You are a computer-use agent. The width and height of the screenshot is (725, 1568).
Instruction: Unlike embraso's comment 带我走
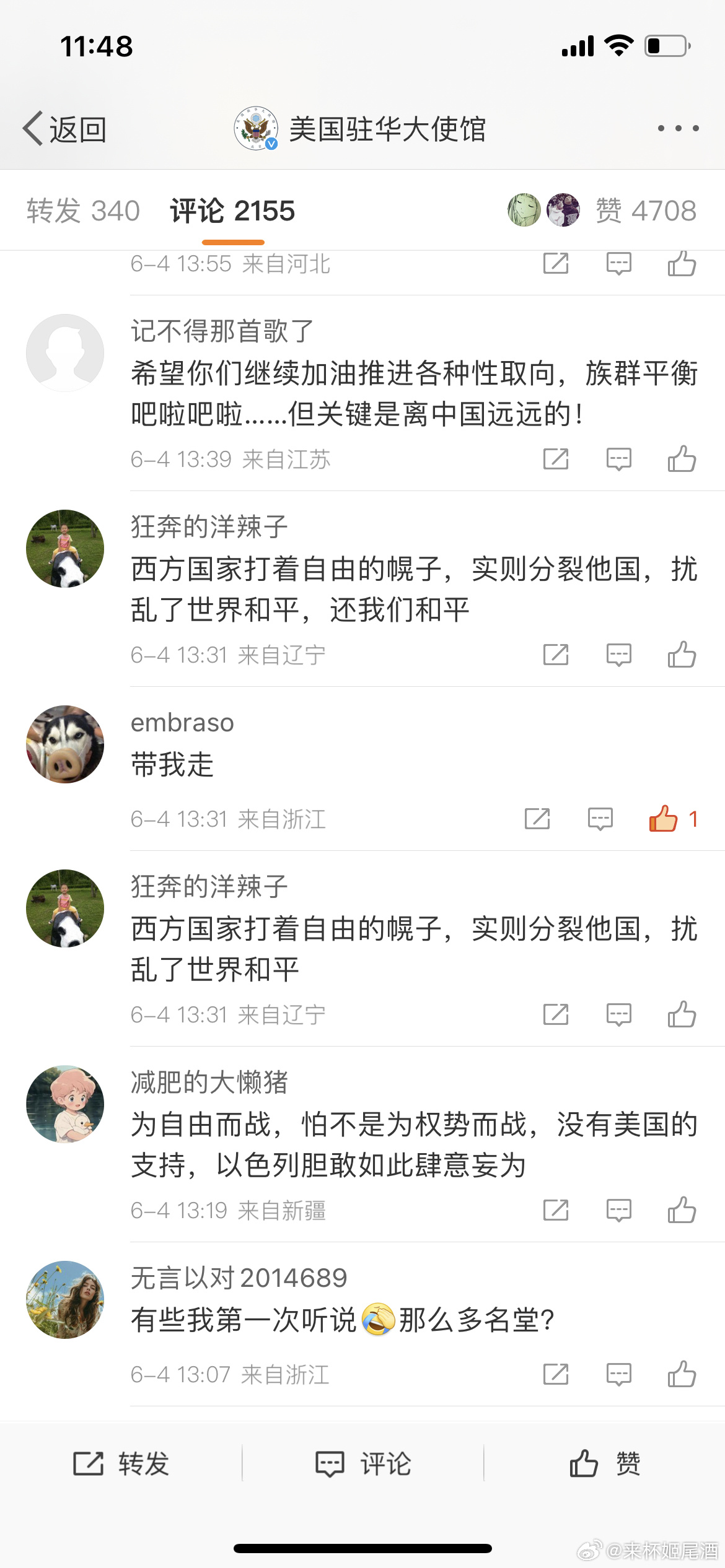click(x=664, y=819)
